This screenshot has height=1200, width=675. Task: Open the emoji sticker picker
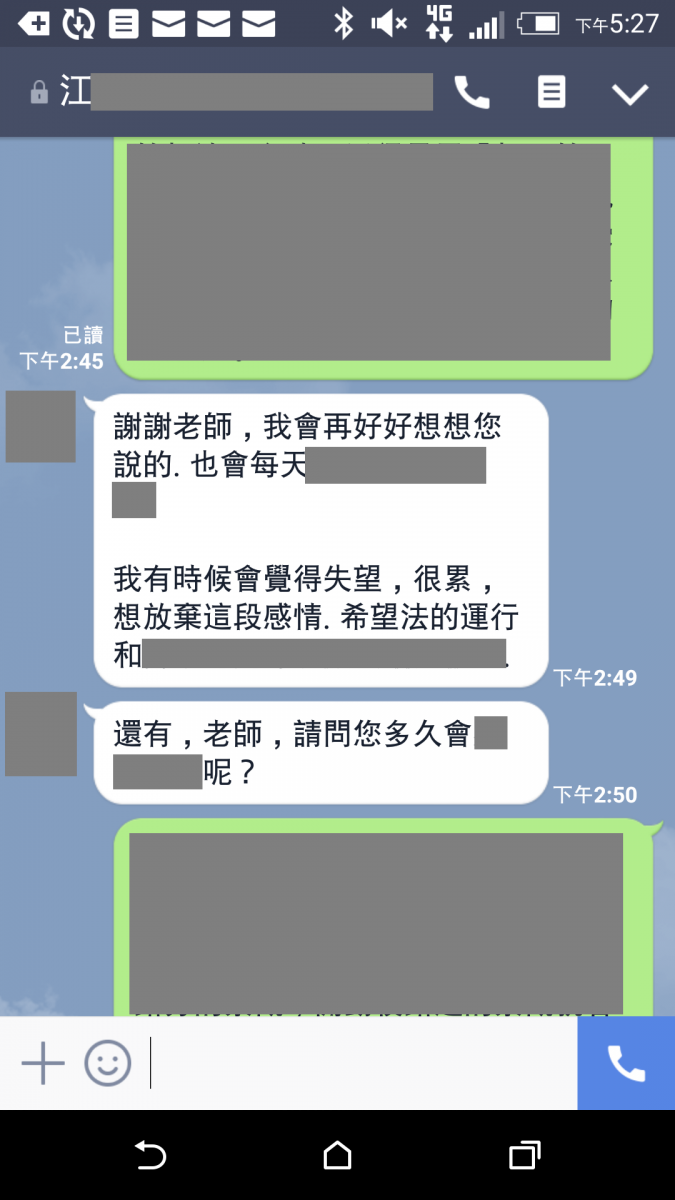pos(107,1063)
